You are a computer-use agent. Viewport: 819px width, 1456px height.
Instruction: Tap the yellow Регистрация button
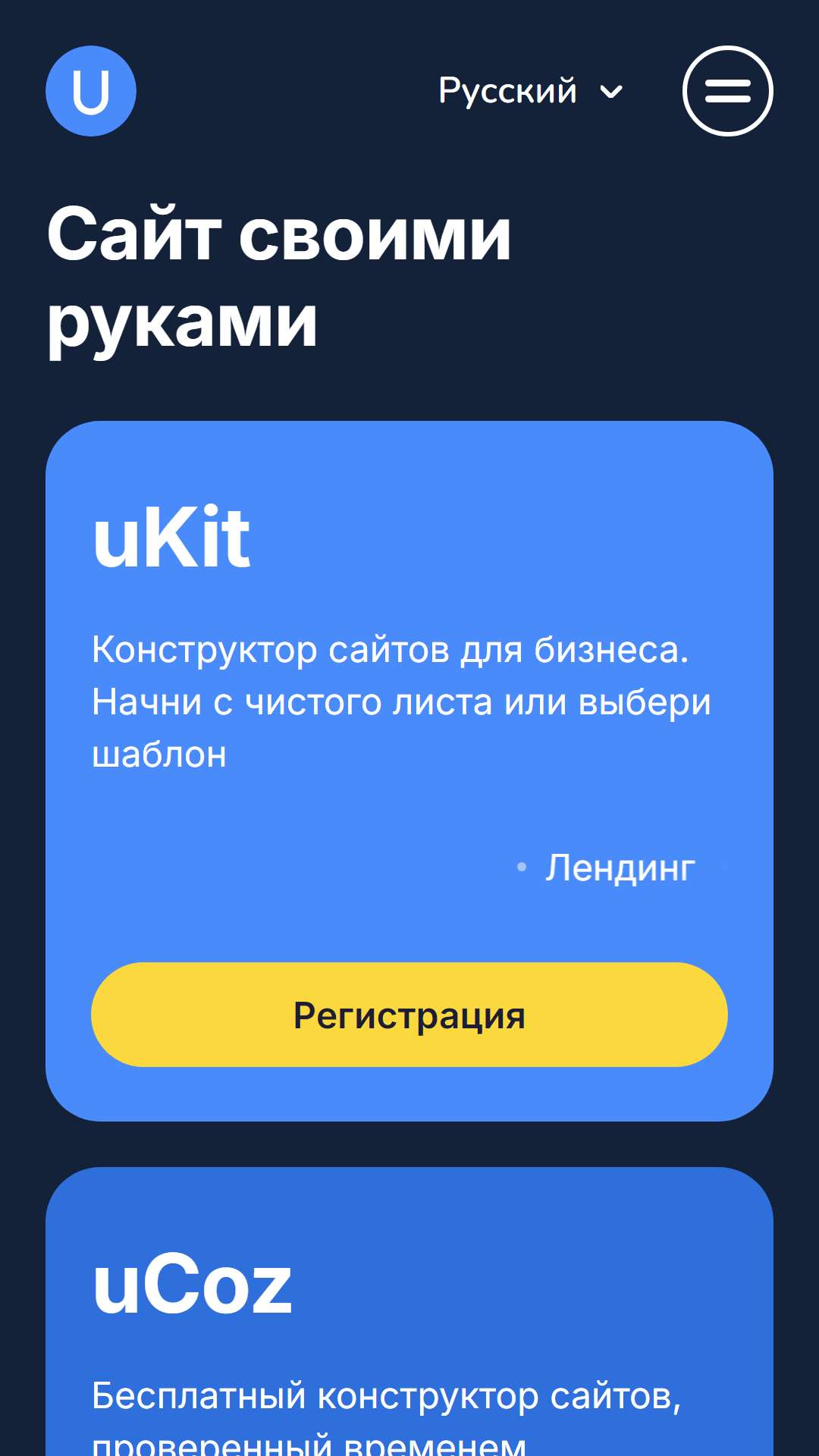pyautogui.click(x=409, y=1015)
